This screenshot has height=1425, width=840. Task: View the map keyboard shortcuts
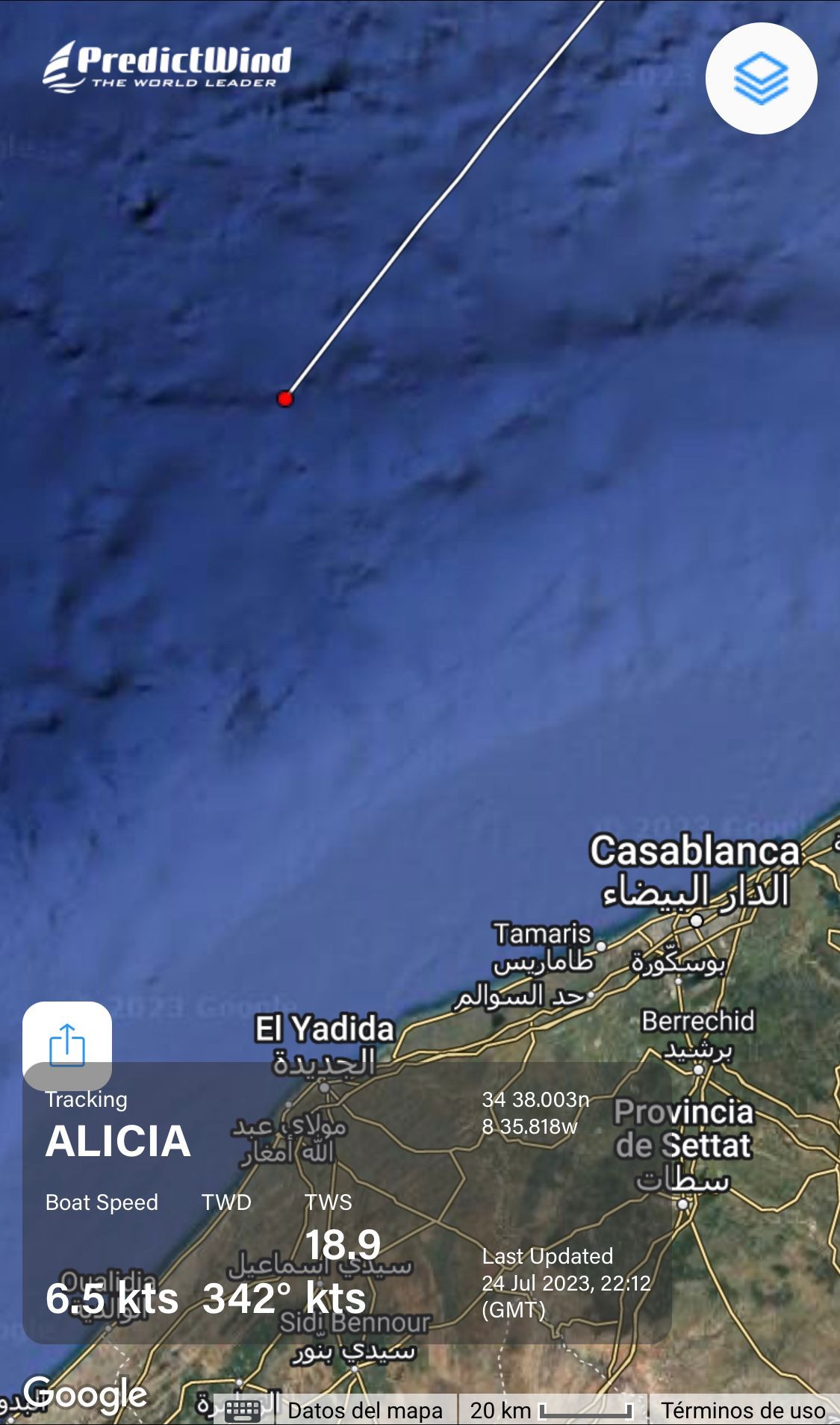tap(243, 1410)
